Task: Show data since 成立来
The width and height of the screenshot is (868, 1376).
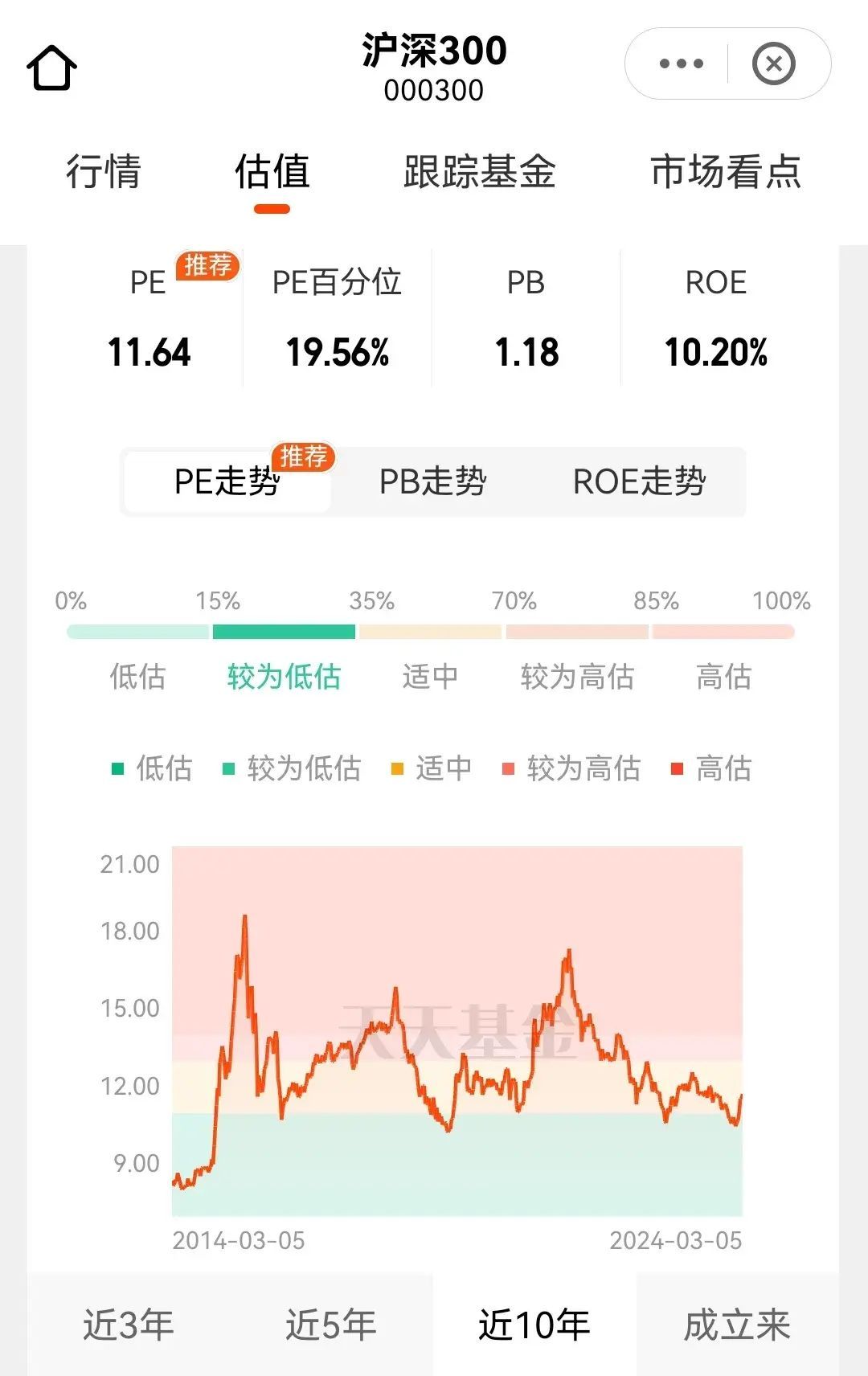Action: click(737, 1325)
